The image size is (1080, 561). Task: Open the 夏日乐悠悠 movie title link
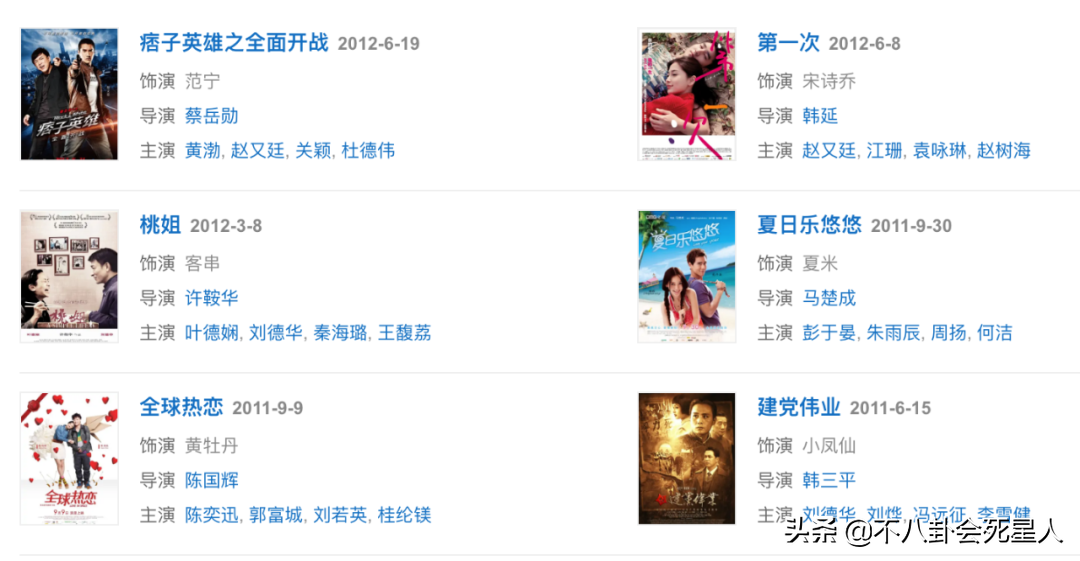click(809, 225)
